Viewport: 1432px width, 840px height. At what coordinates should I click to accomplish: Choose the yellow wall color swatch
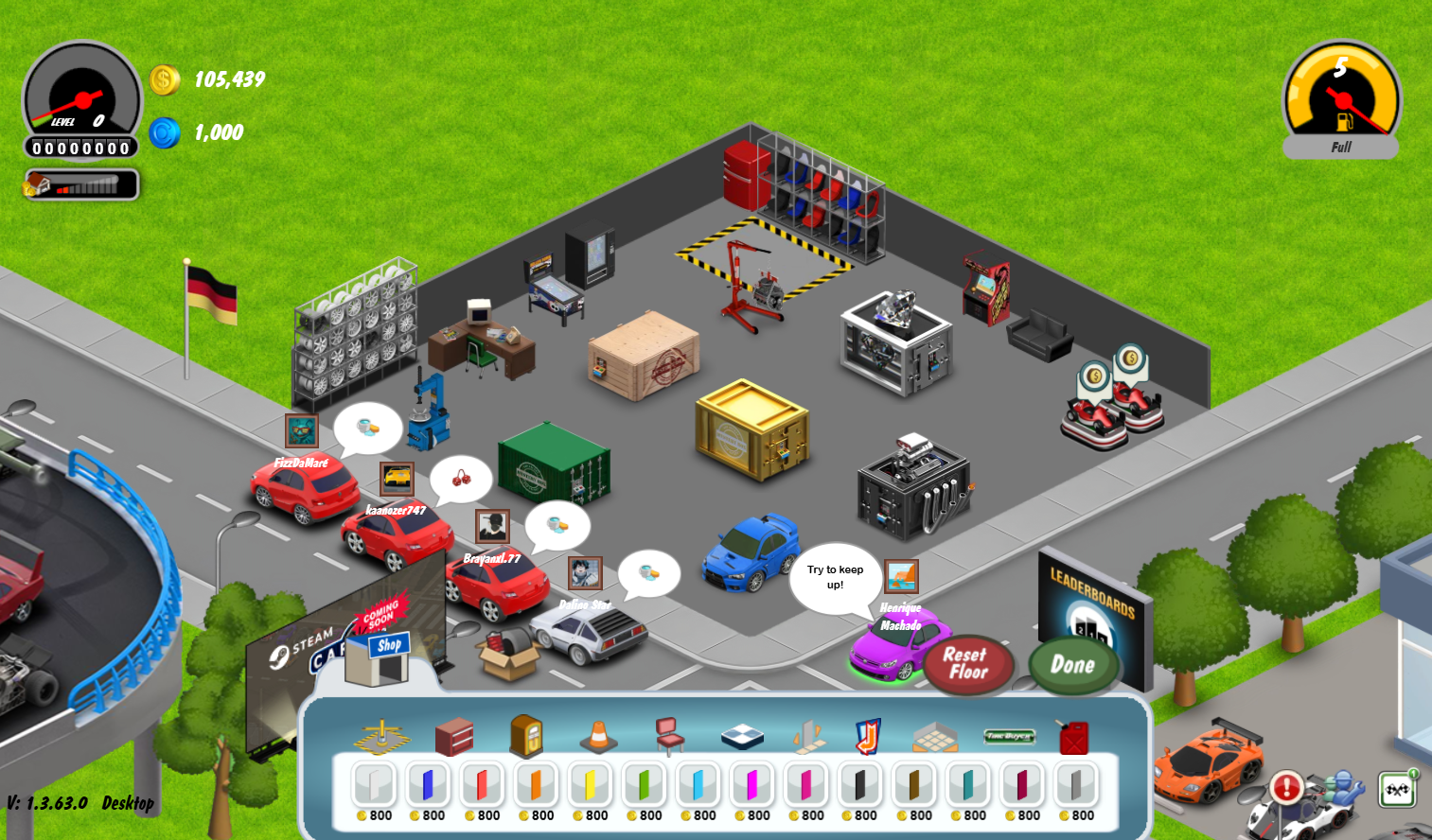(x=590, y=784)
